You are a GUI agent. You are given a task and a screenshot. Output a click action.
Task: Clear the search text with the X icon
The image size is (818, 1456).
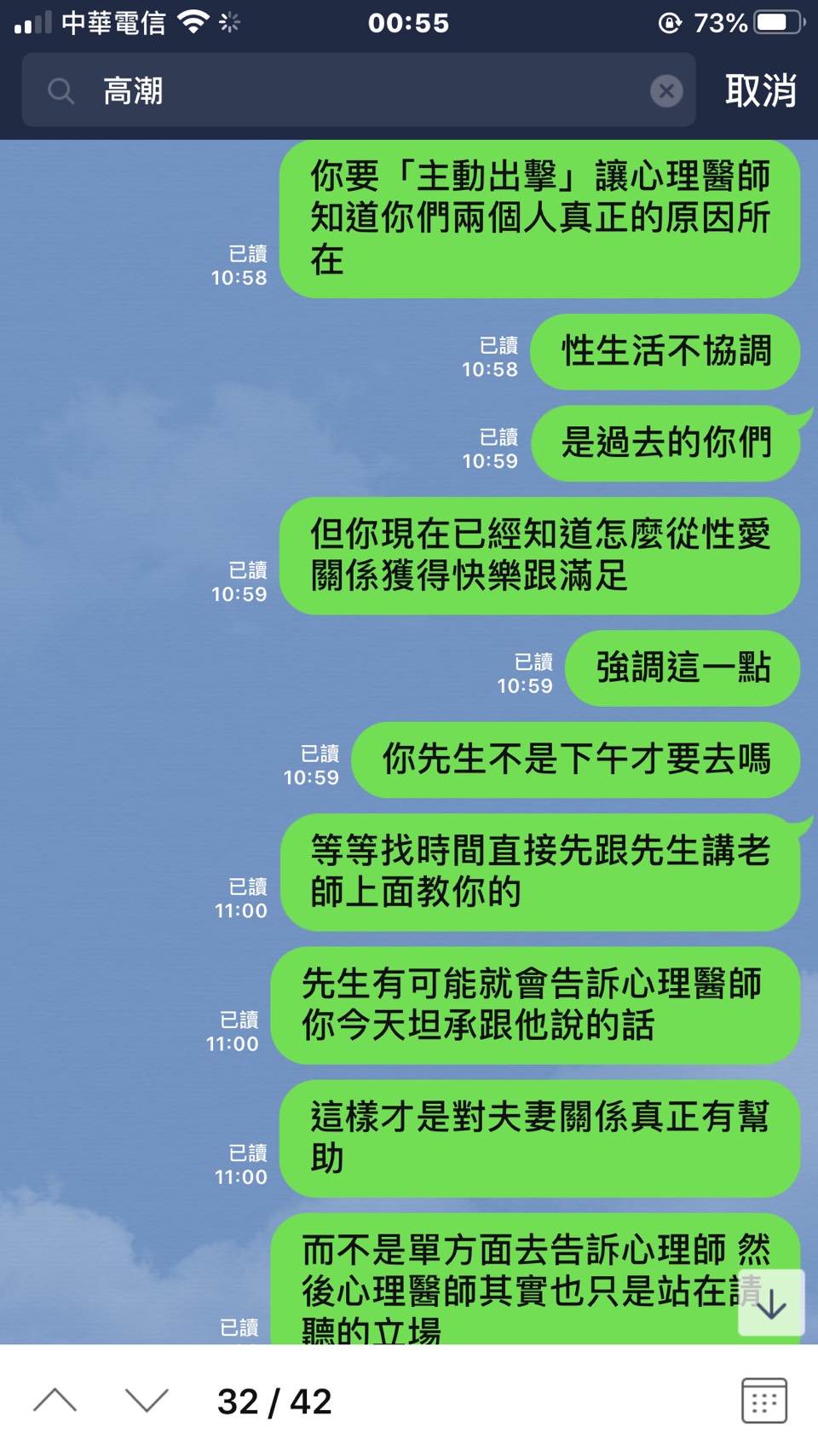[x=666, y=90]
